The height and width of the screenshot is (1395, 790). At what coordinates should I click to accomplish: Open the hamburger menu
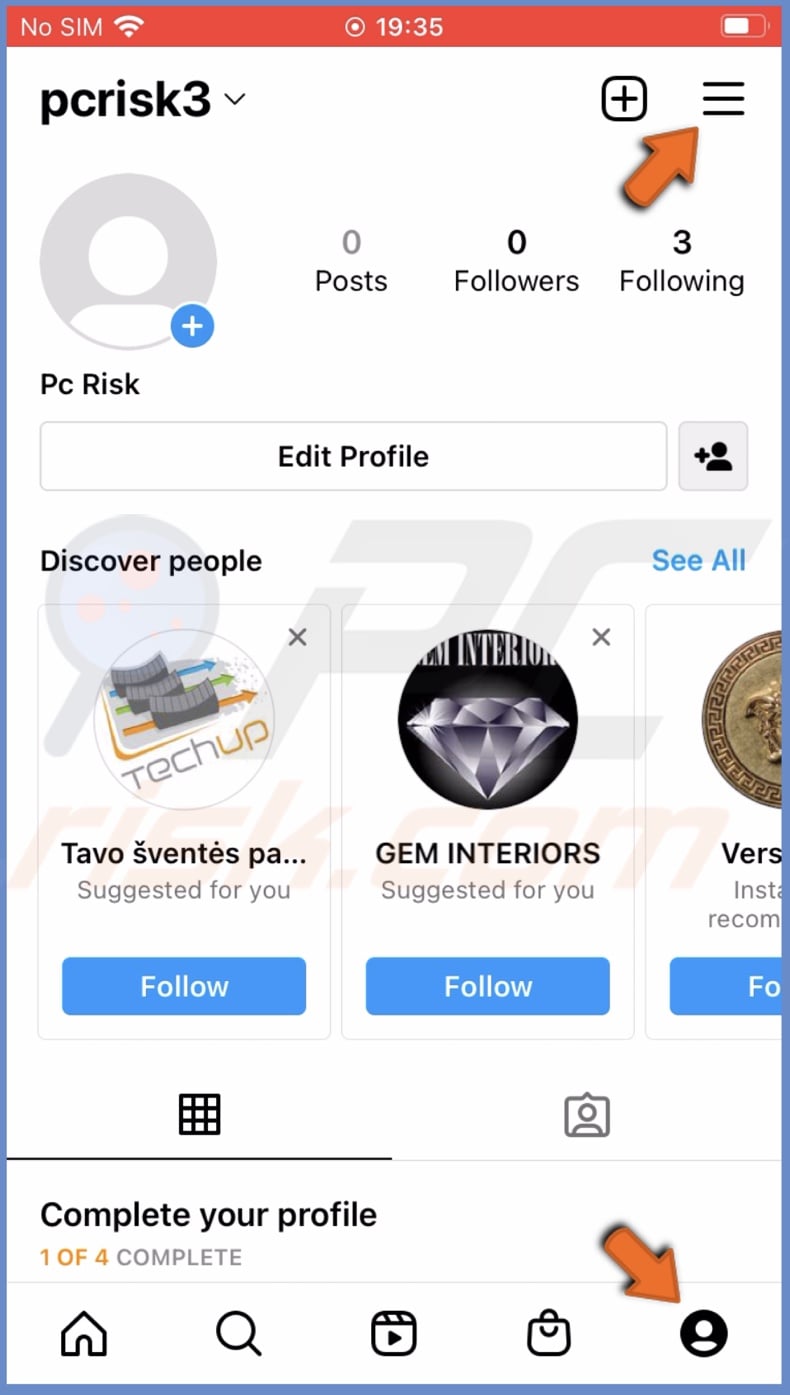pos(723,98)
